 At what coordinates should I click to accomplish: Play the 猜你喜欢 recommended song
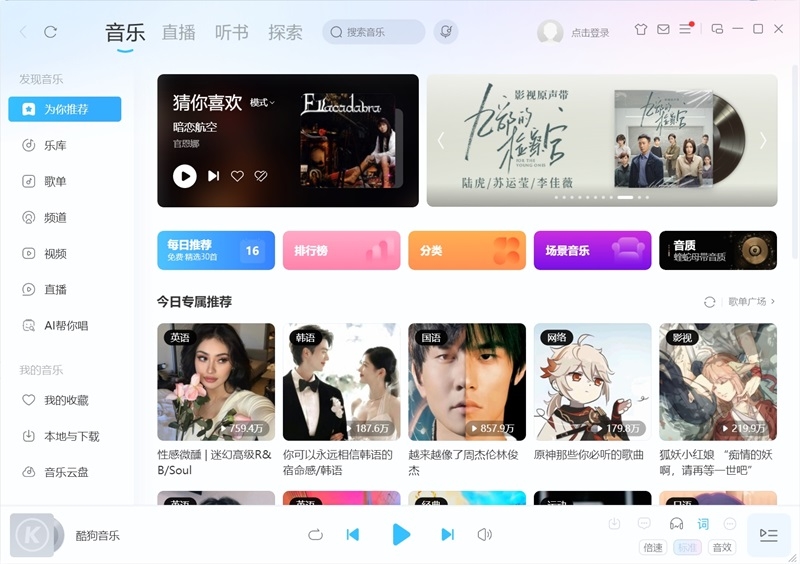pyautogui.click(x=184, y=176)
